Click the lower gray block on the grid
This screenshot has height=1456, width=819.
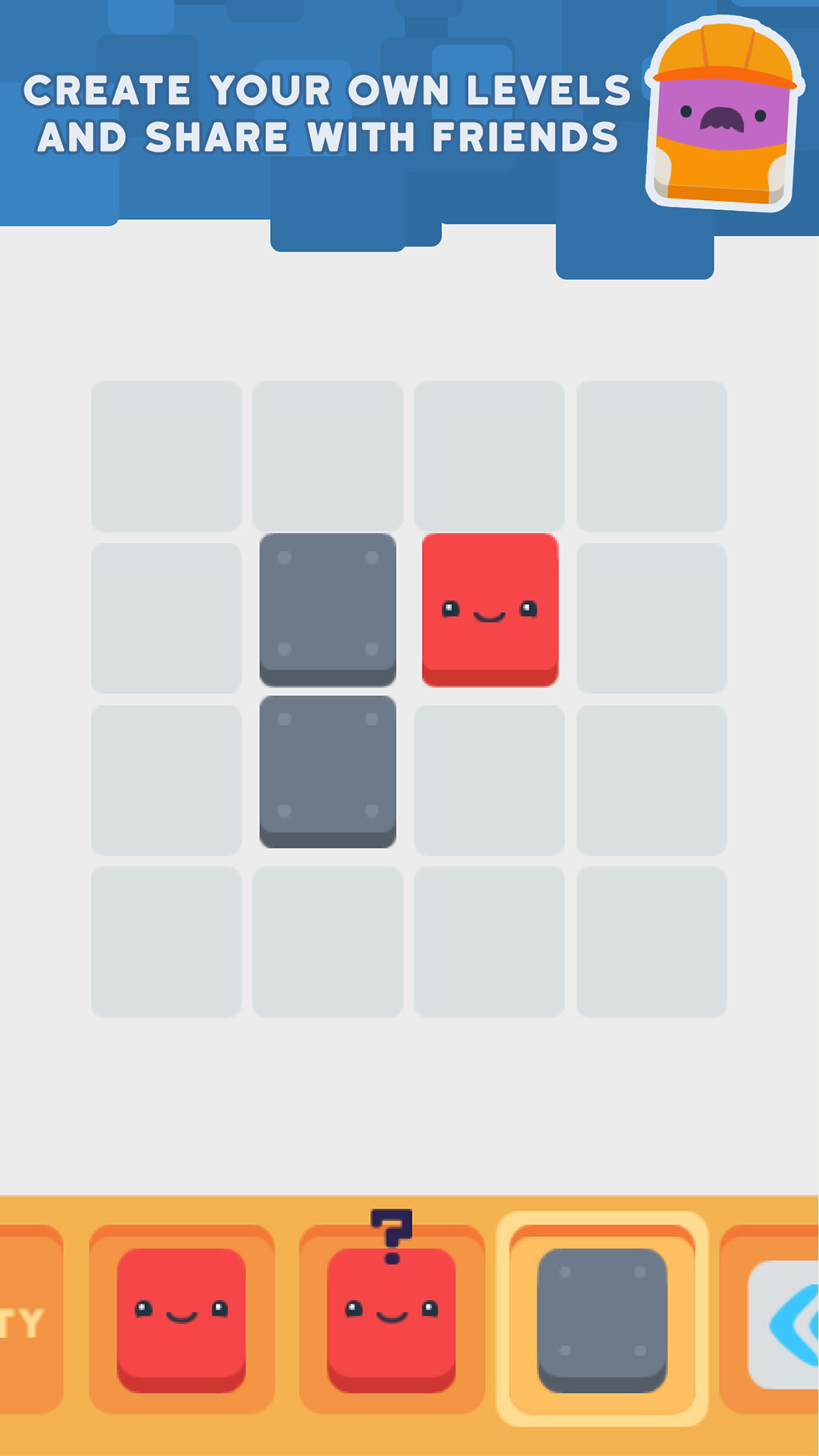click(328, 770)
